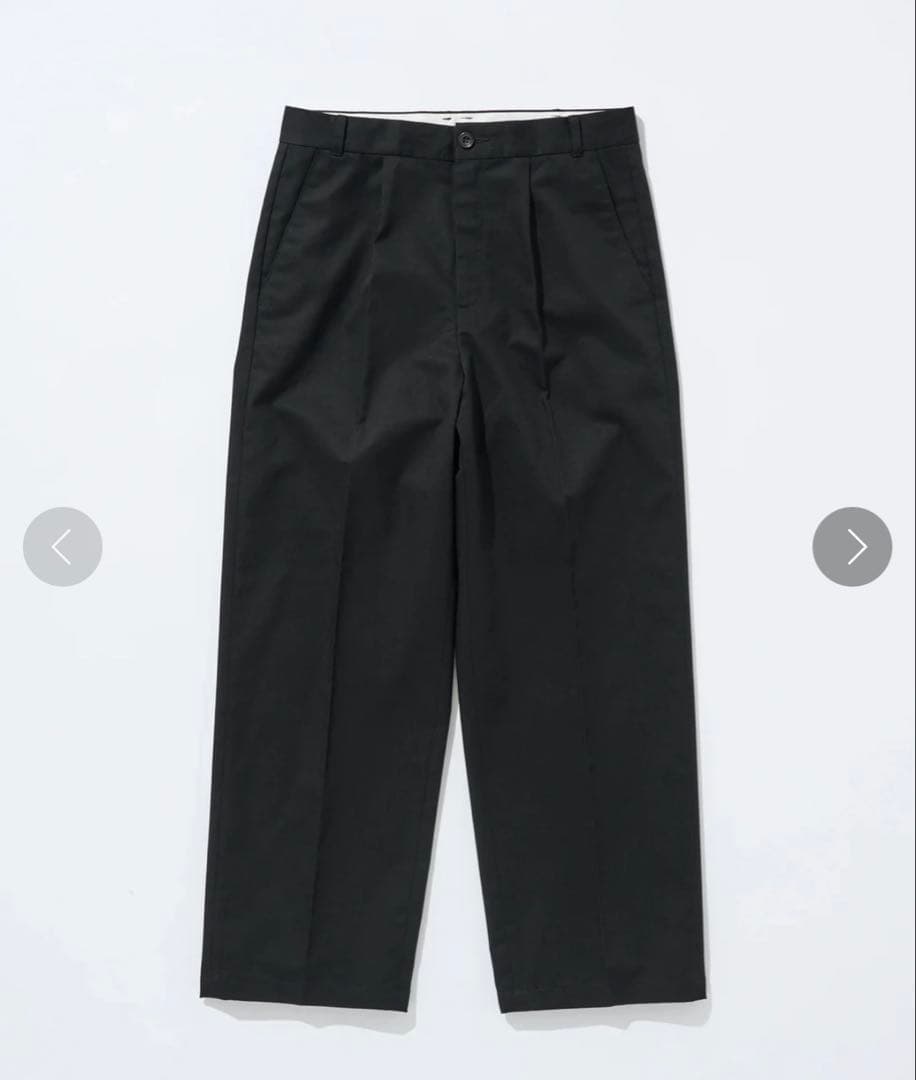
Task: Open the black trousers product photo
Action: [455, 560]
